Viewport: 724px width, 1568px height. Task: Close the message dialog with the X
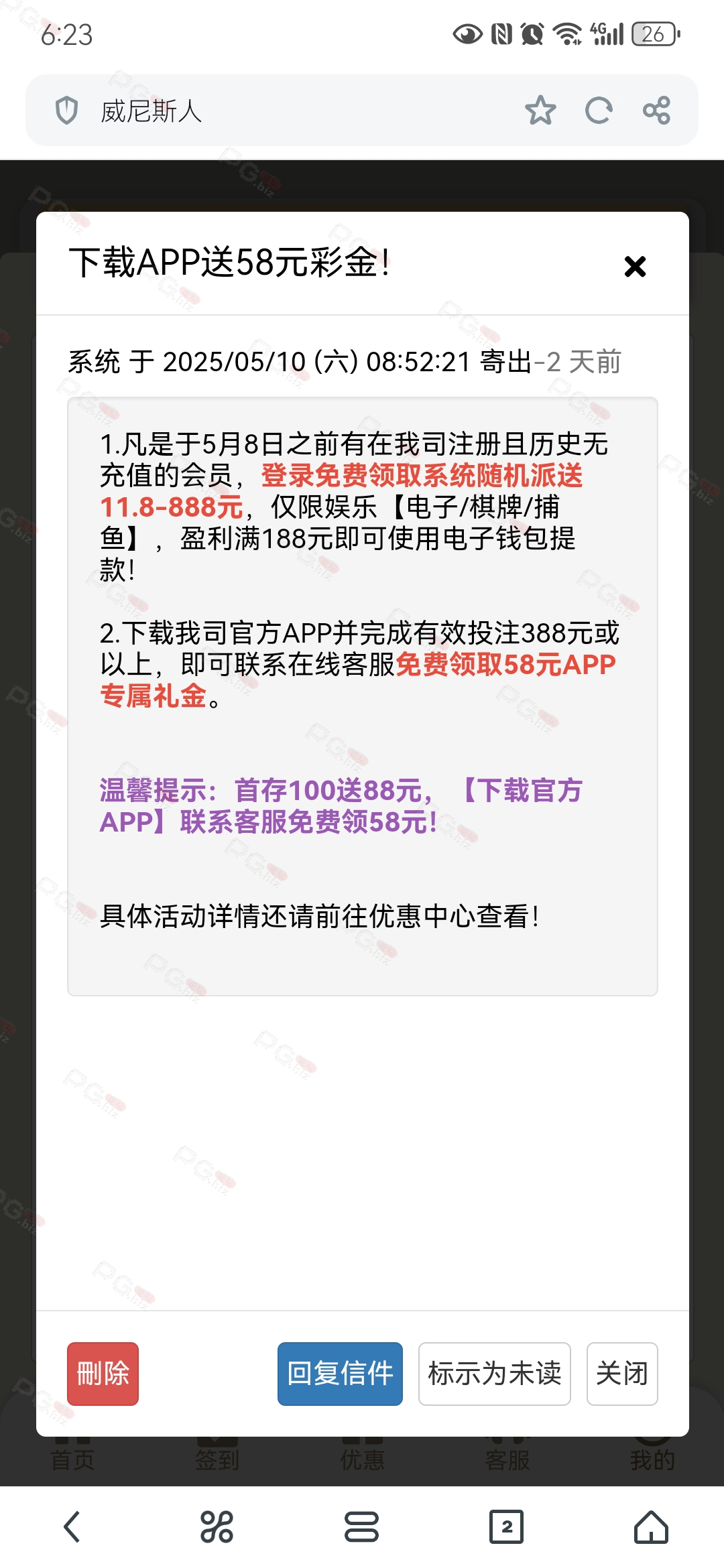[635, 266]
